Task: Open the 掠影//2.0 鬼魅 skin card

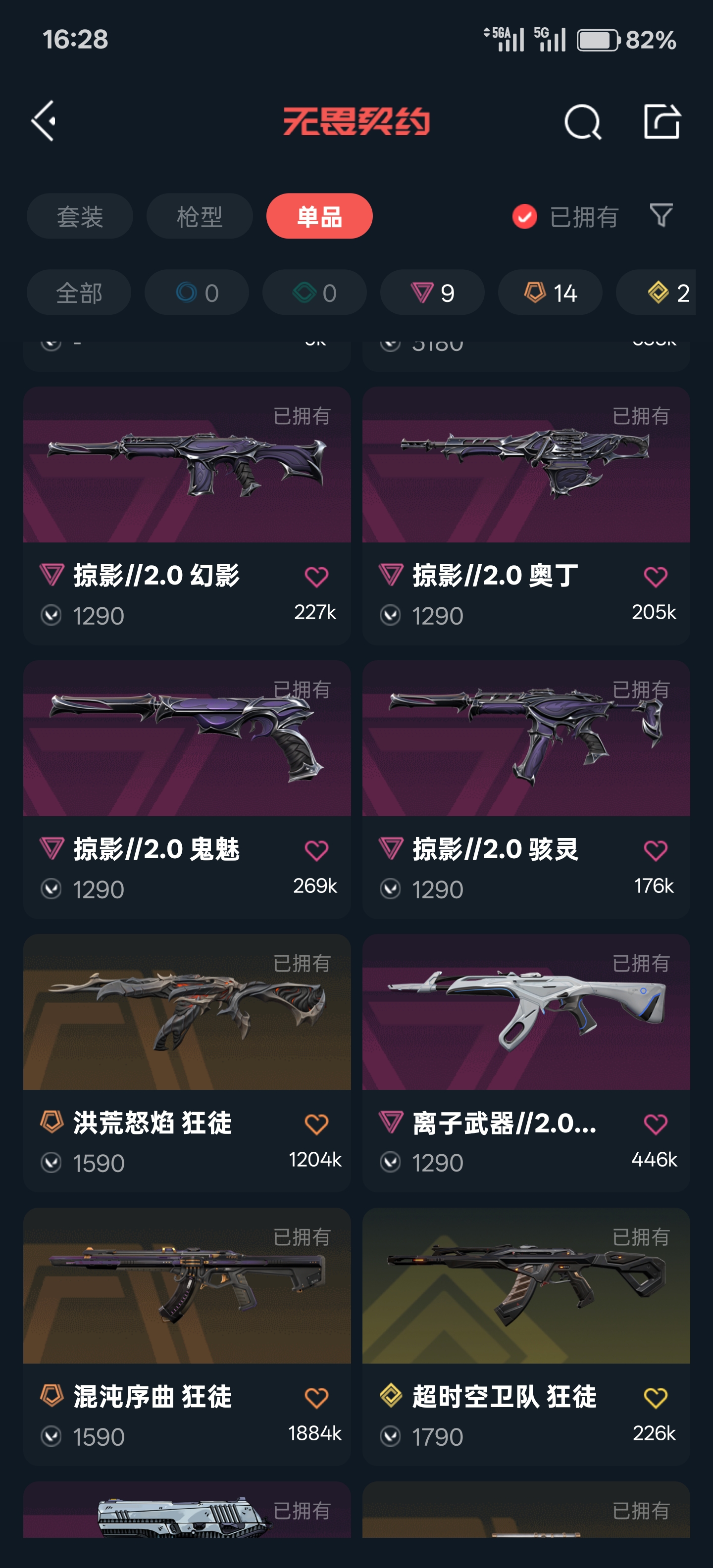Action: click(187, 789)
